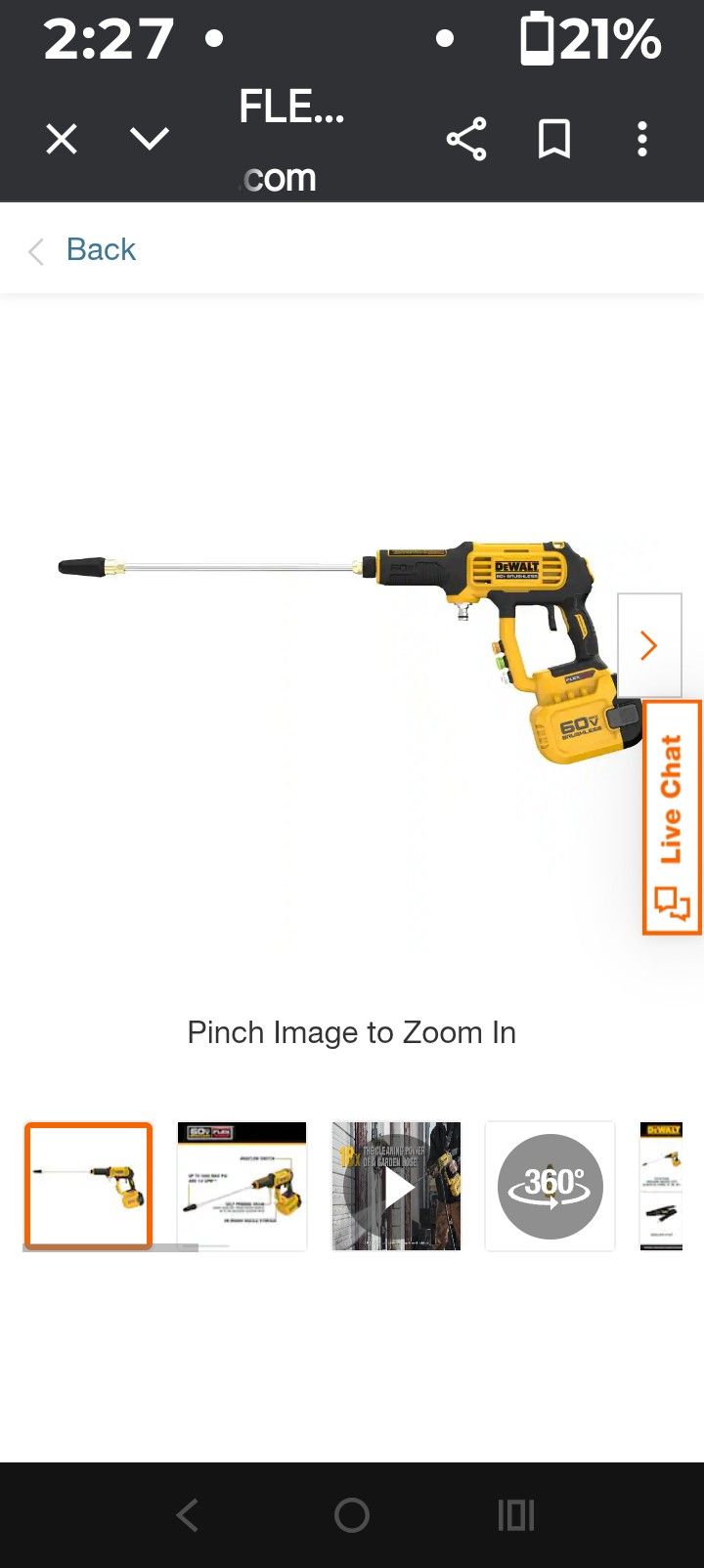
Task: Tap the Android back navigation icon
Action: (x=187, y=1514)
